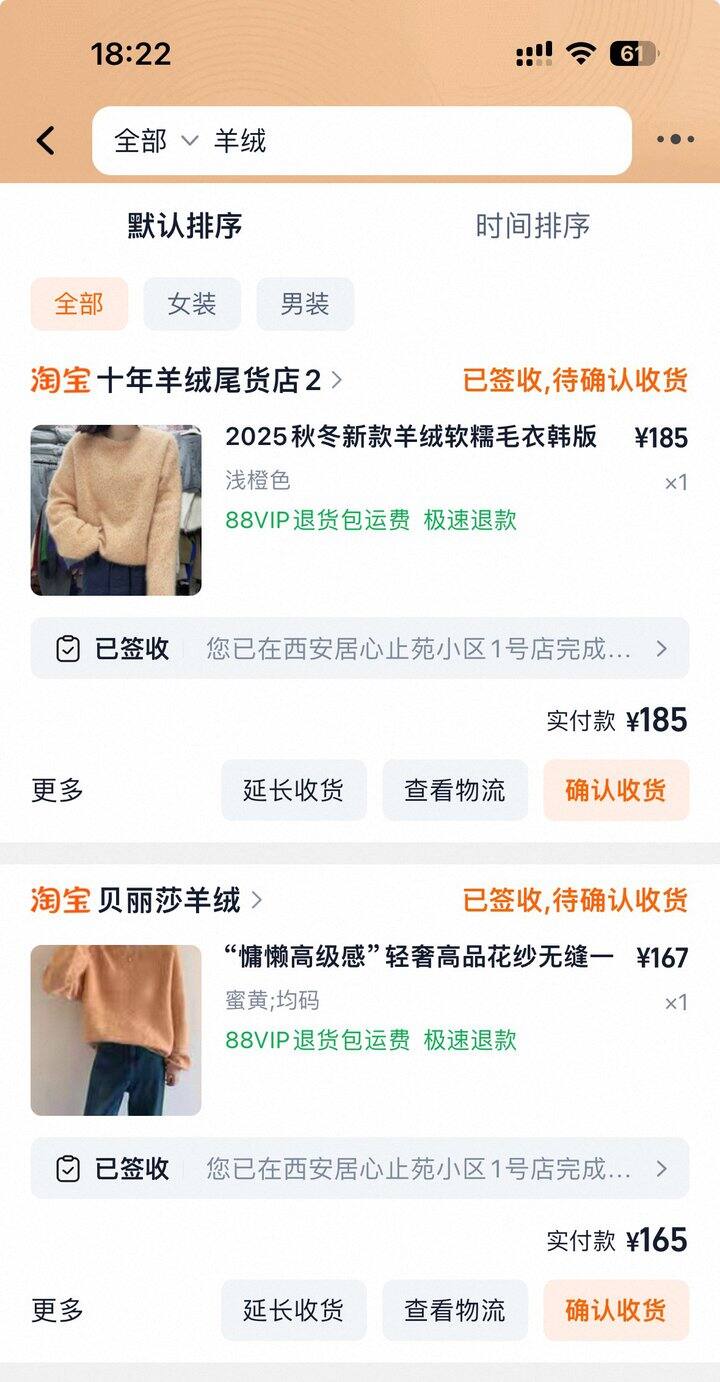Open the 蜜黄 sweater order thumbnail

[x=116, y=1030]
